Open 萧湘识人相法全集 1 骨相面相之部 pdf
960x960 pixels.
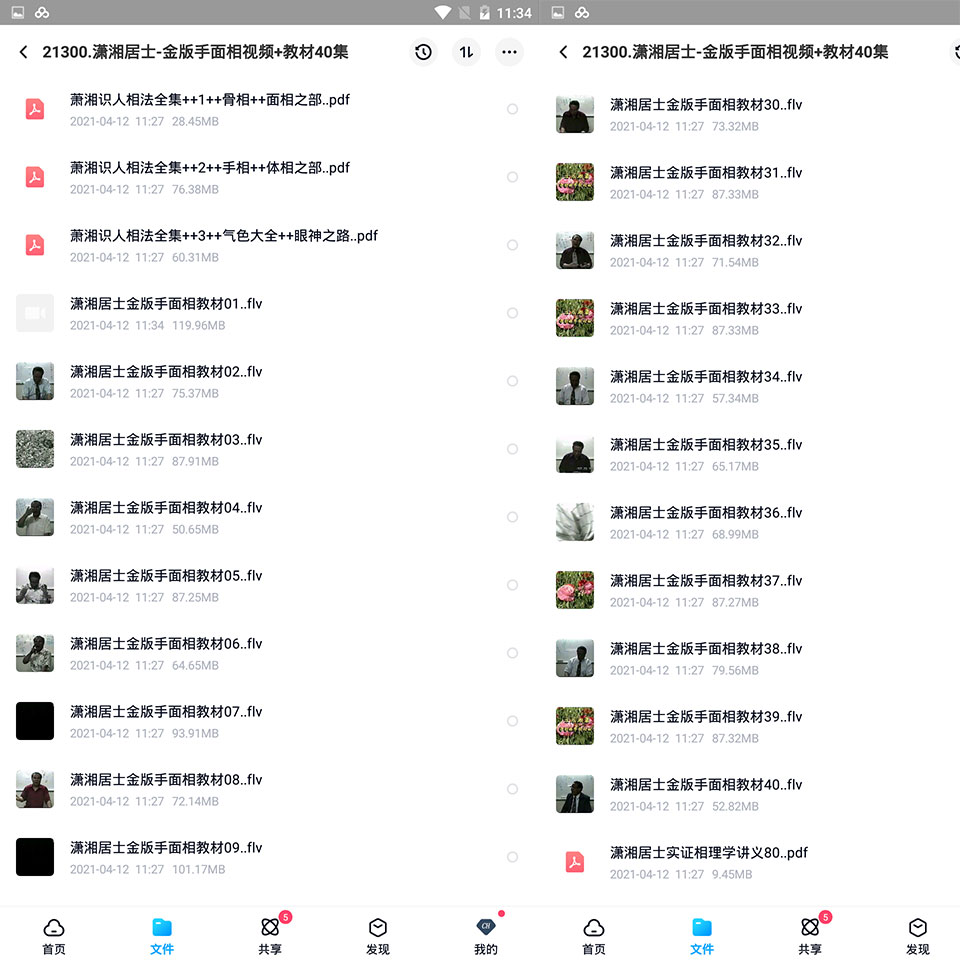coord(210,109)
